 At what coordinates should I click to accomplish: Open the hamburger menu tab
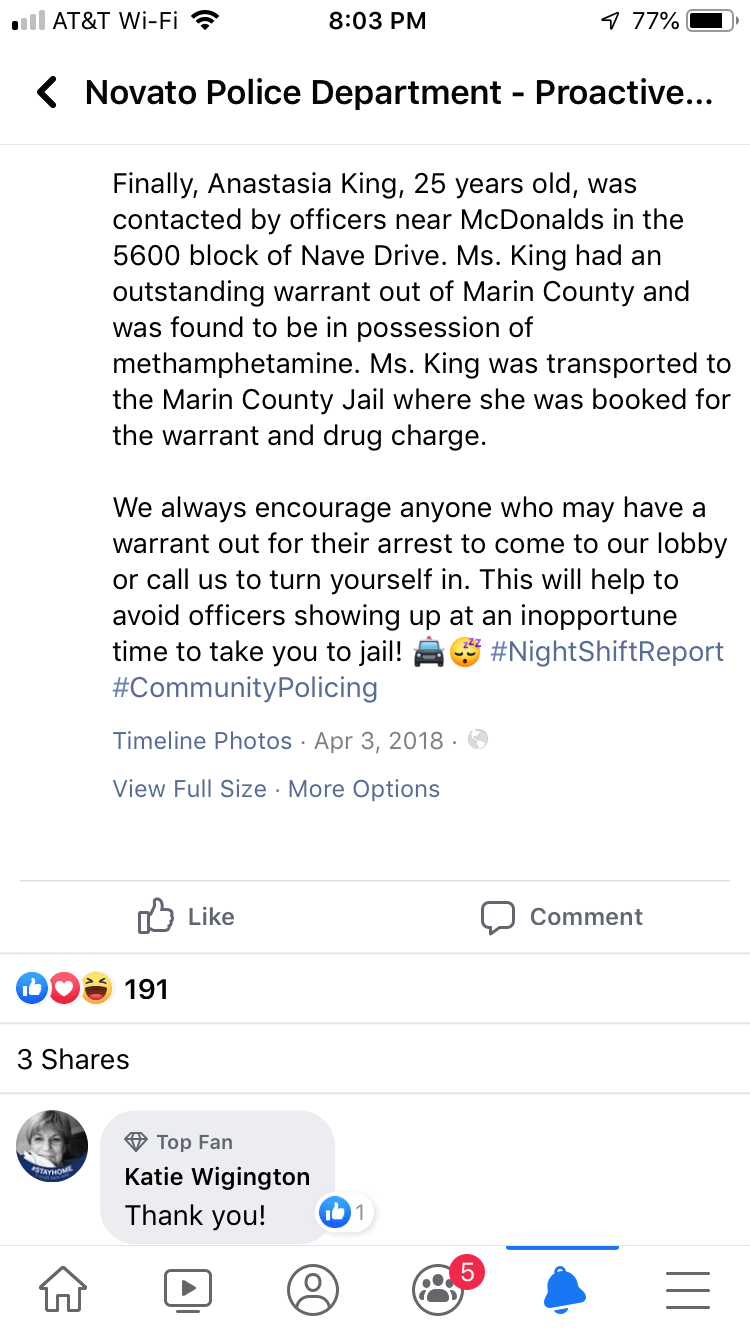coord(688,1289)
